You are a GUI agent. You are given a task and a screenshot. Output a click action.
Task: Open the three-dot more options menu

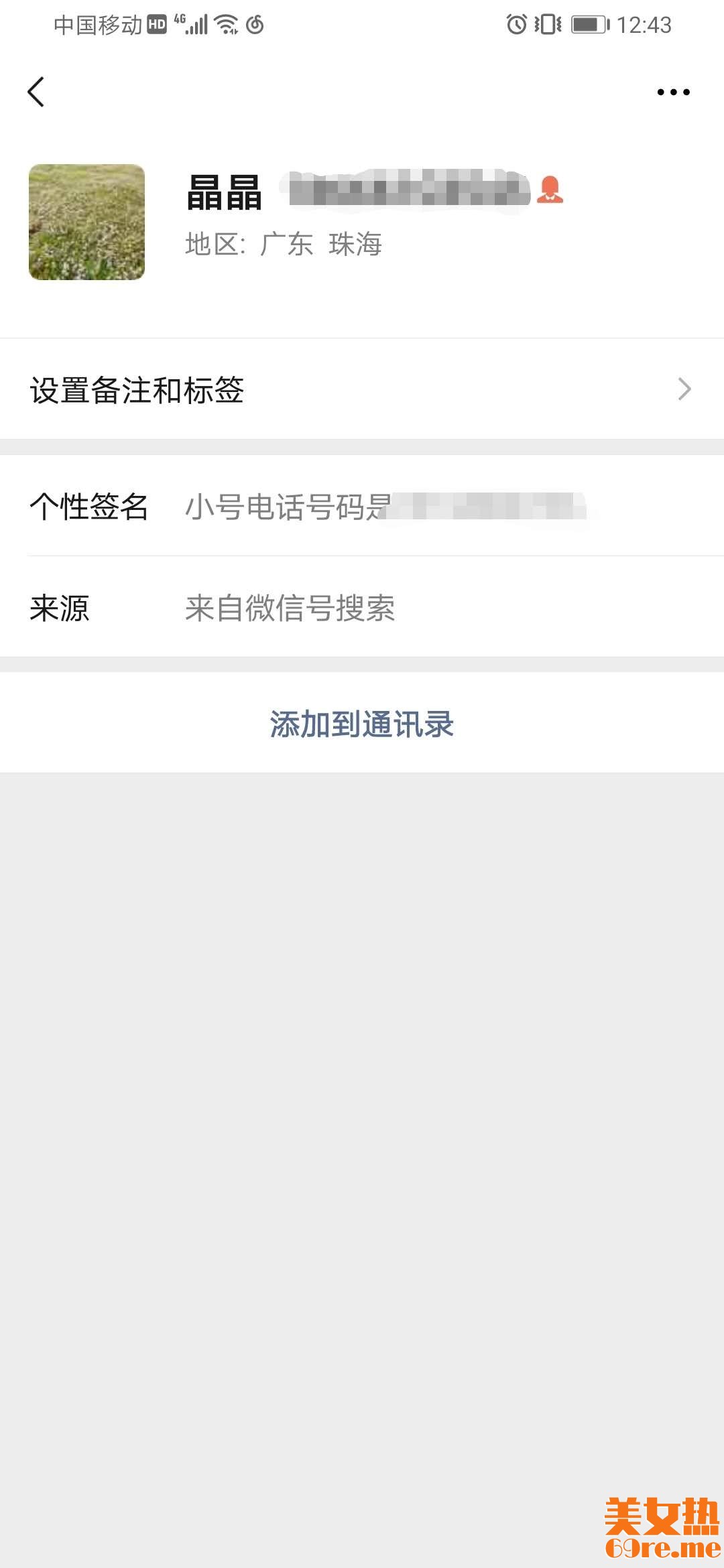pyautogui.click(x=673, y=92)
